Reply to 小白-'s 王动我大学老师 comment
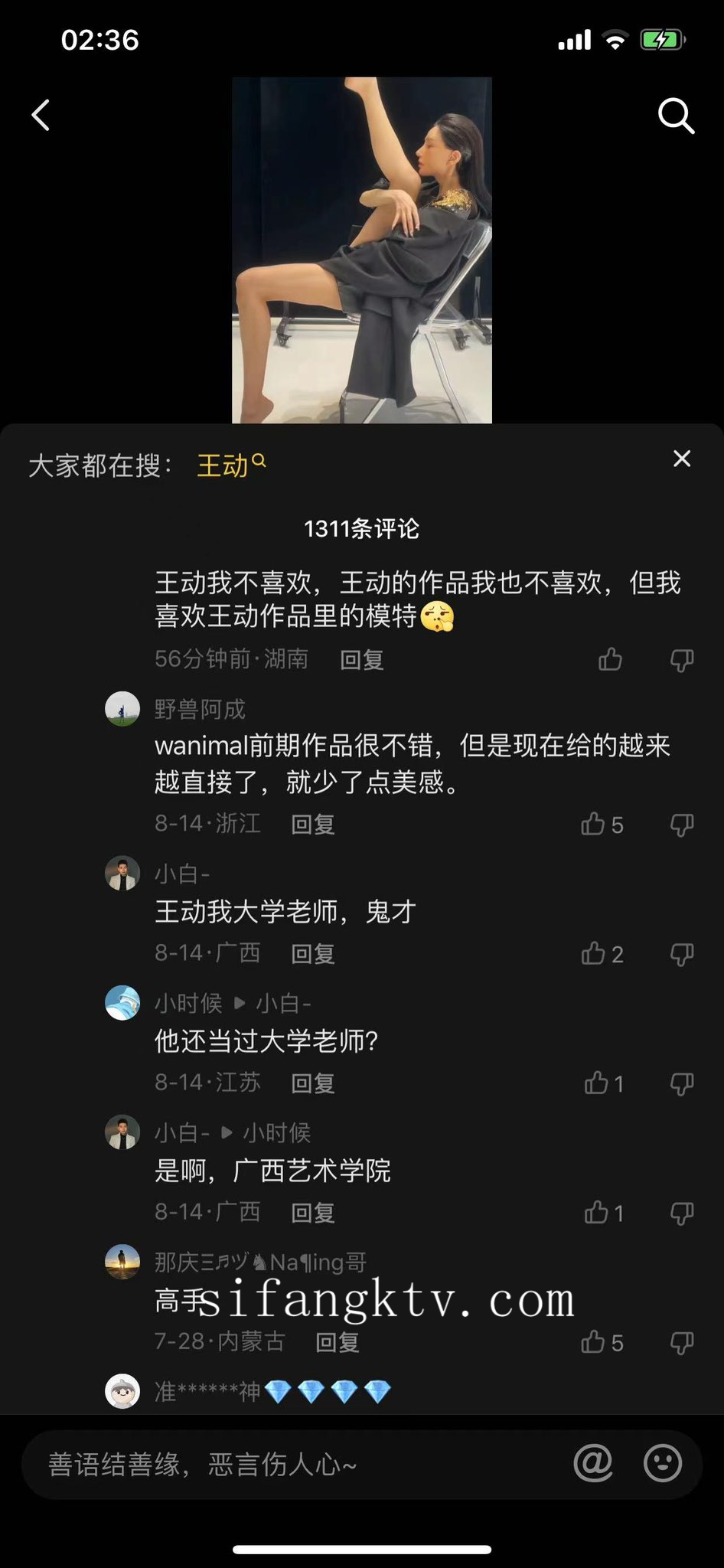The width and height of the screenshot is (724, 1568). 312,953
